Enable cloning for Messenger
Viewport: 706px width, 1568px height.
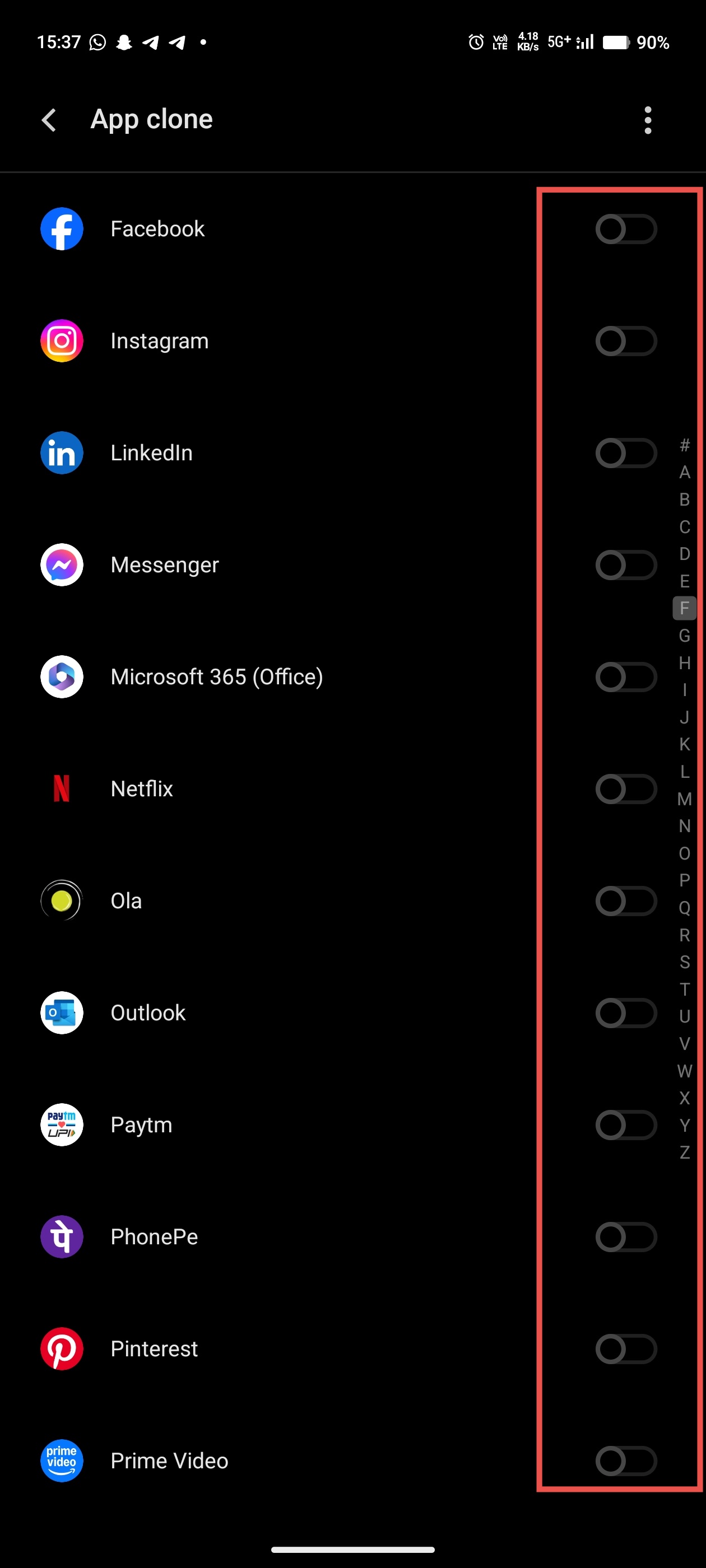pyautogui.click(x=625, y=565)
